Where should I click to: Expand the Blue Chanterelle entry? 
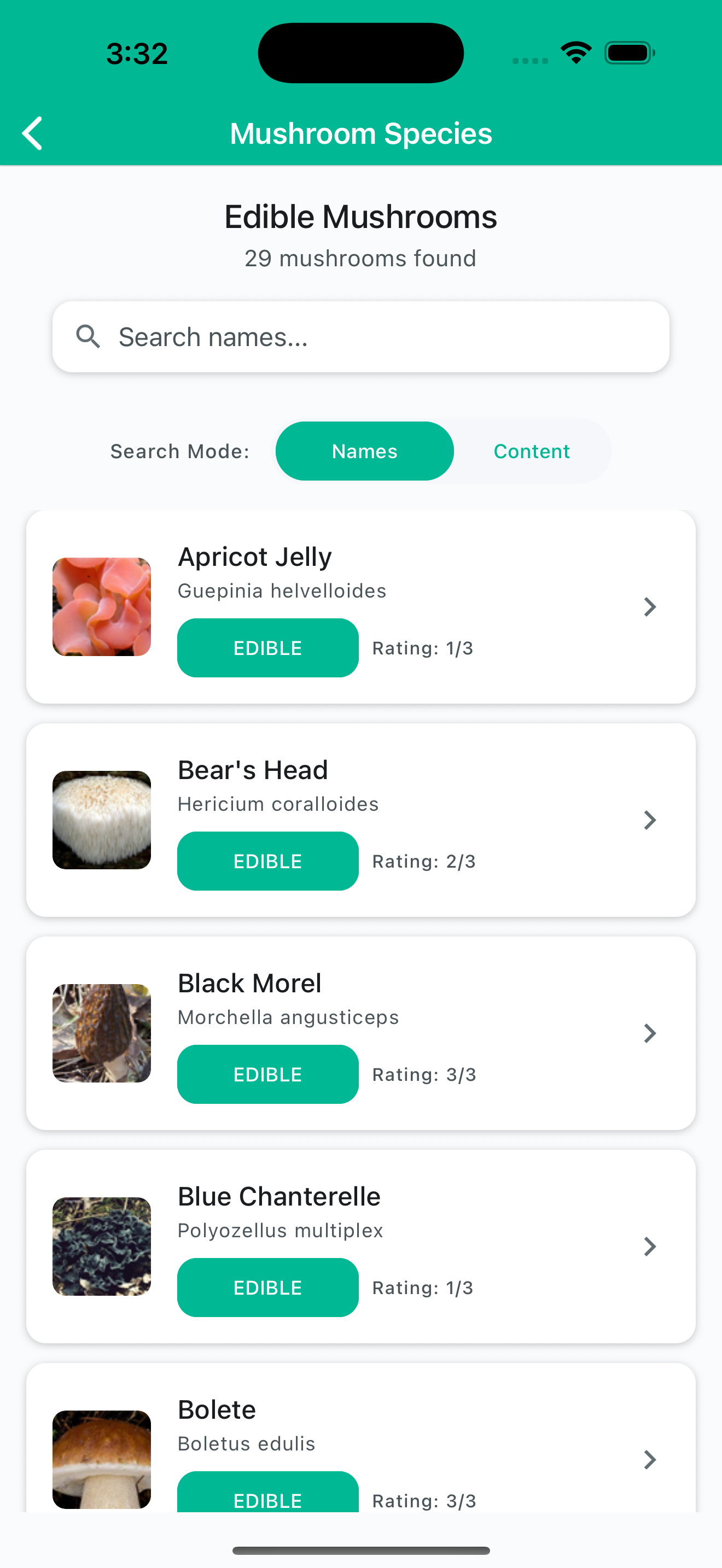(x=361, y=1247)
